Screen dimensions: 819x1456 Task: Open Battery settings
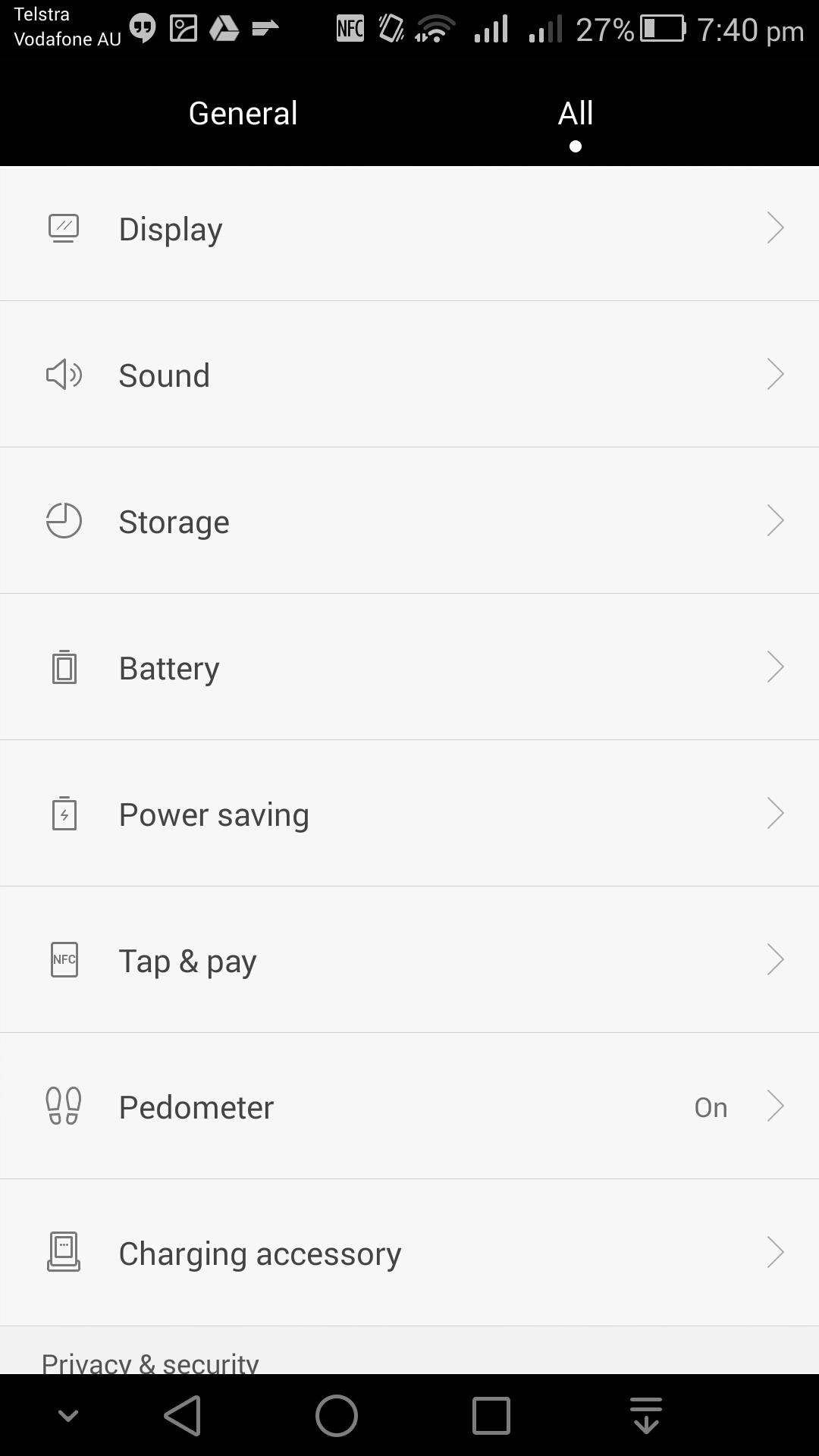tap(409, 667)
